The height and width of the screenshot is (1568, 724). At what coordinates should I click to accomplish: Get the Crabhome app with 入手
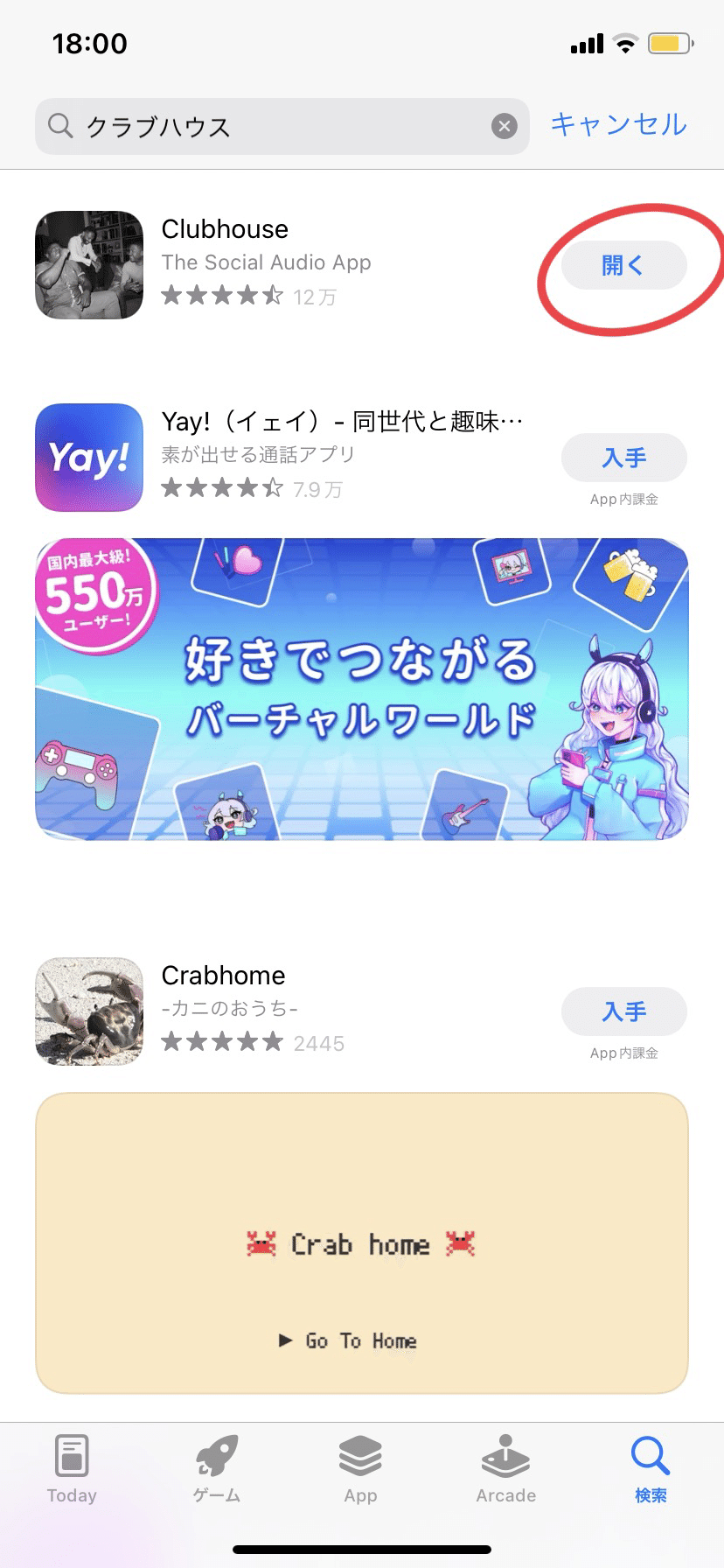tap(623, 1011)
